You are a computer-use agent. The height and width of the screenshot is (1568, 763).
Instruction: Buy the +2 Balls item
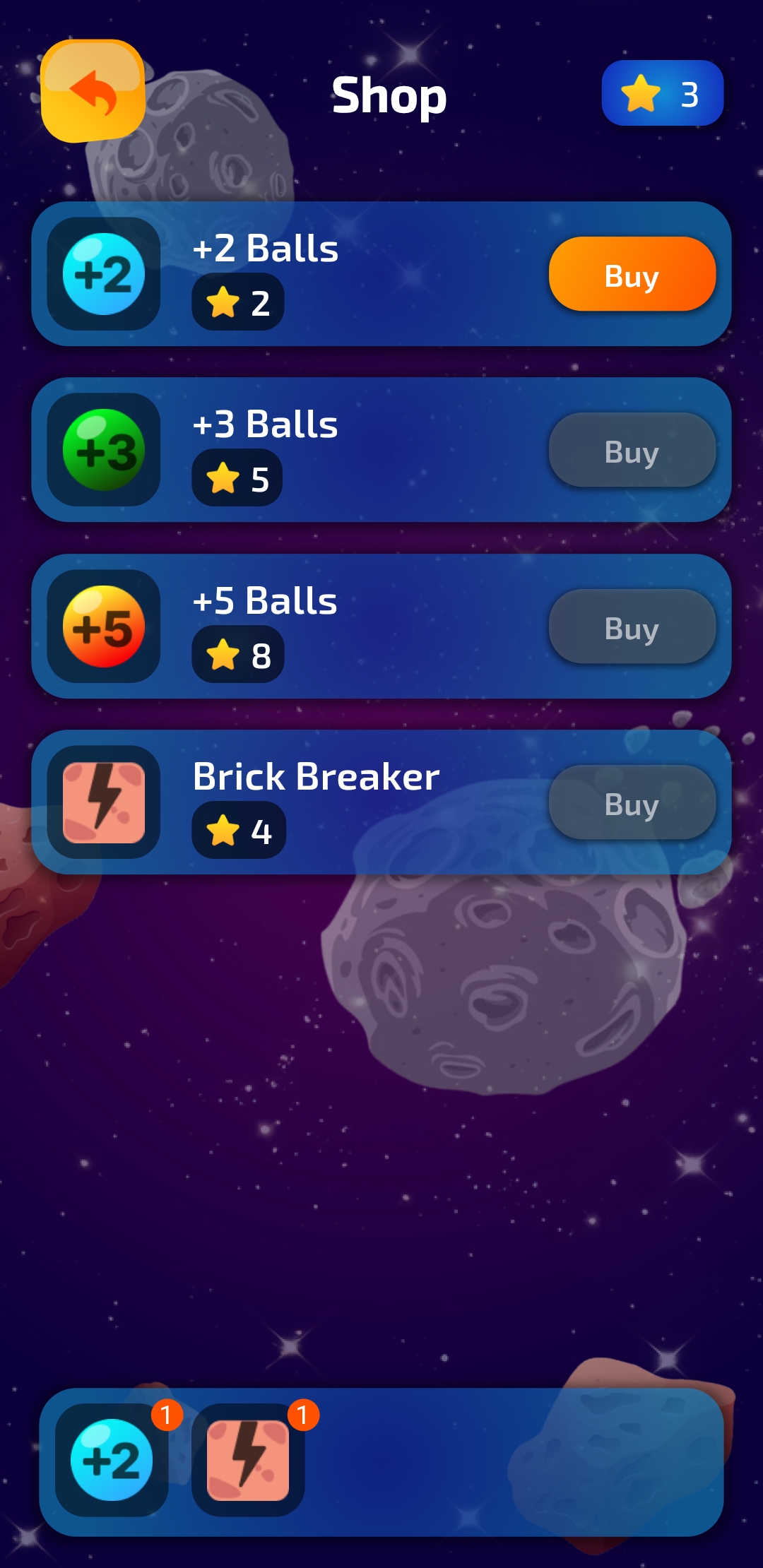(x=632, y=274)
